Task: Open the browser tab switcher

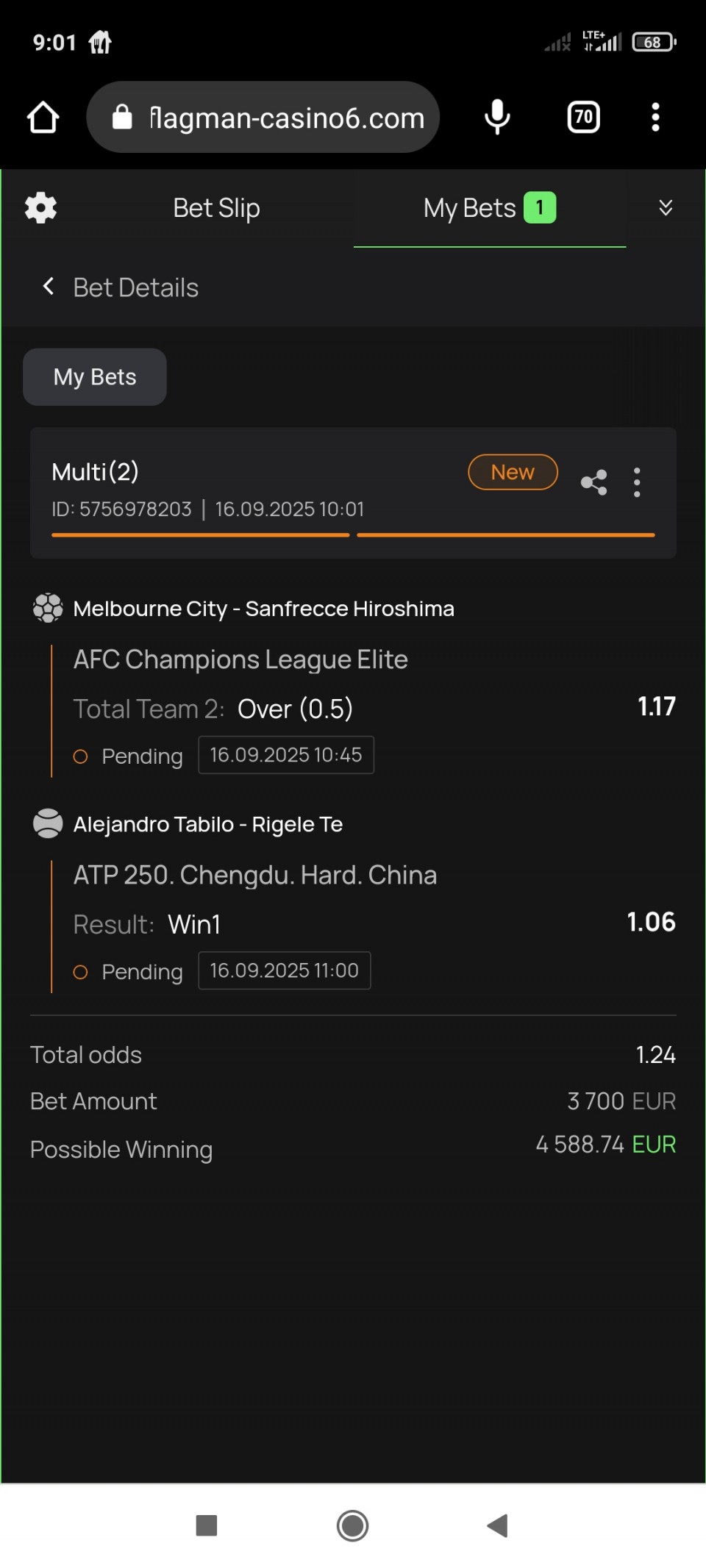Action: pos(584,118)
